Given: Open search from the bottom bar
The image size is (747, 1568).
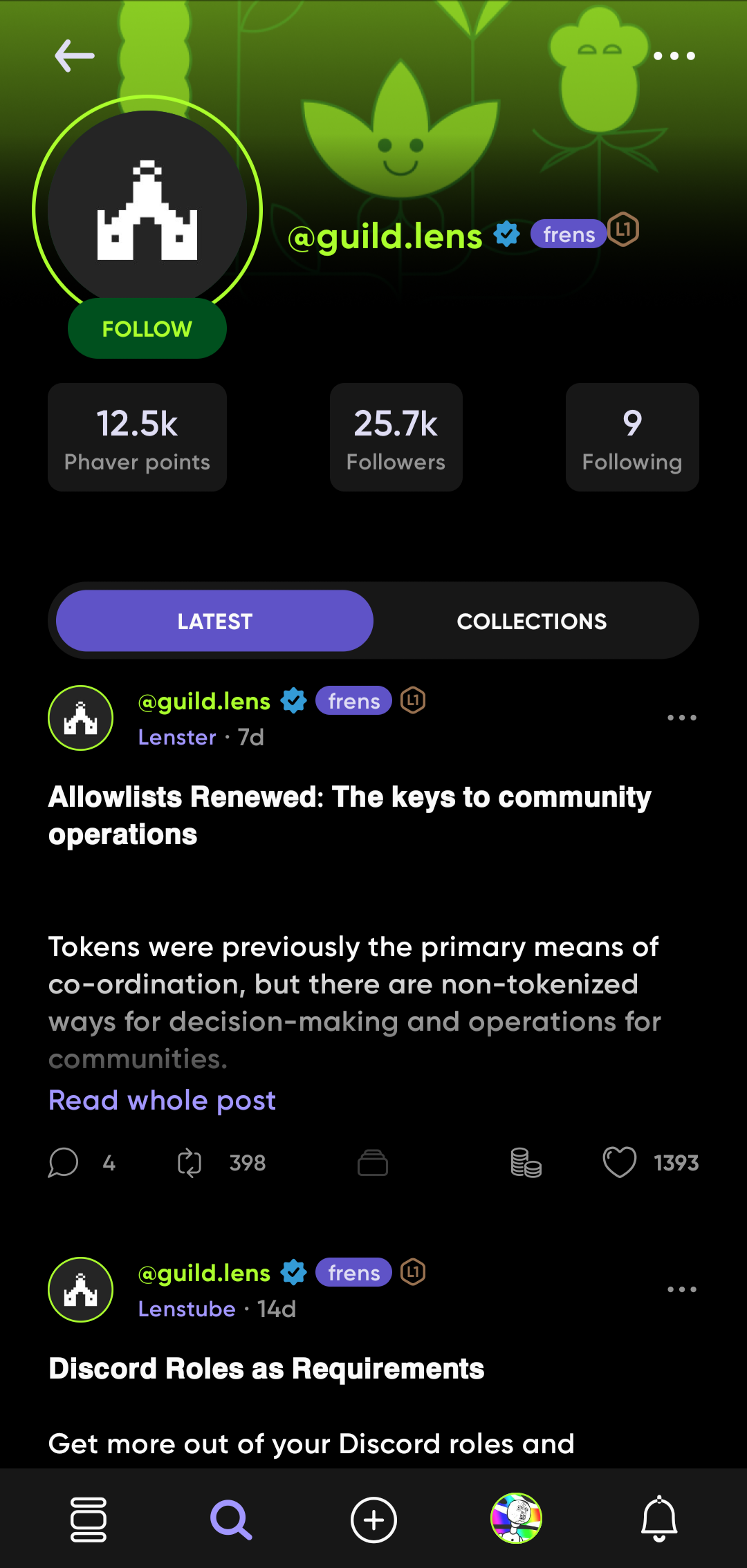Looking at the screenshot, I should (x=231, y=1520).
